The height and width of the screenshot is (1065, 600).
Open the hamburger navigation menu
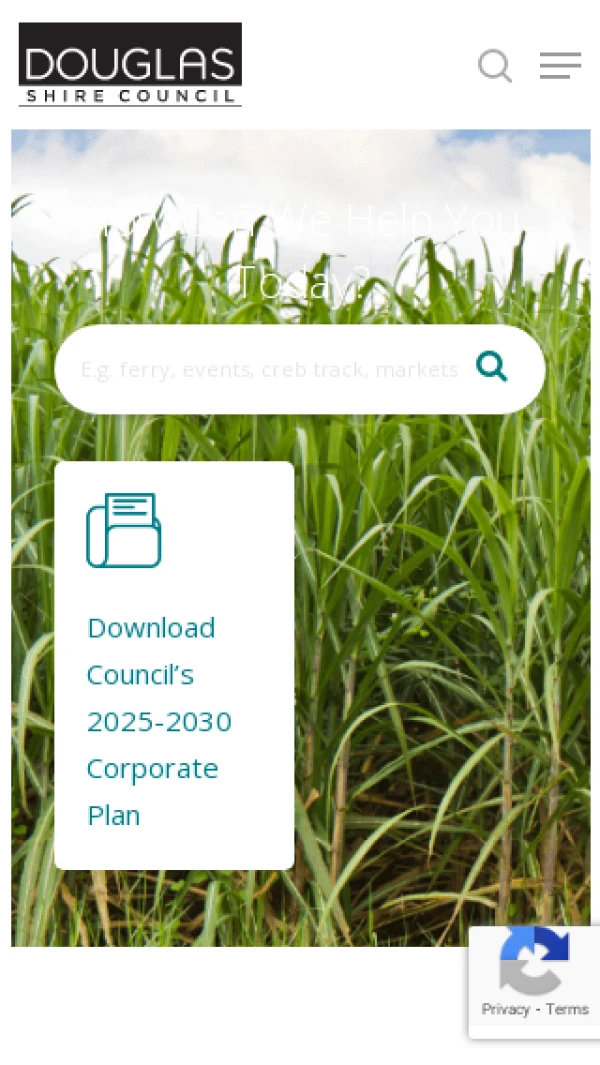coord(560,66)
